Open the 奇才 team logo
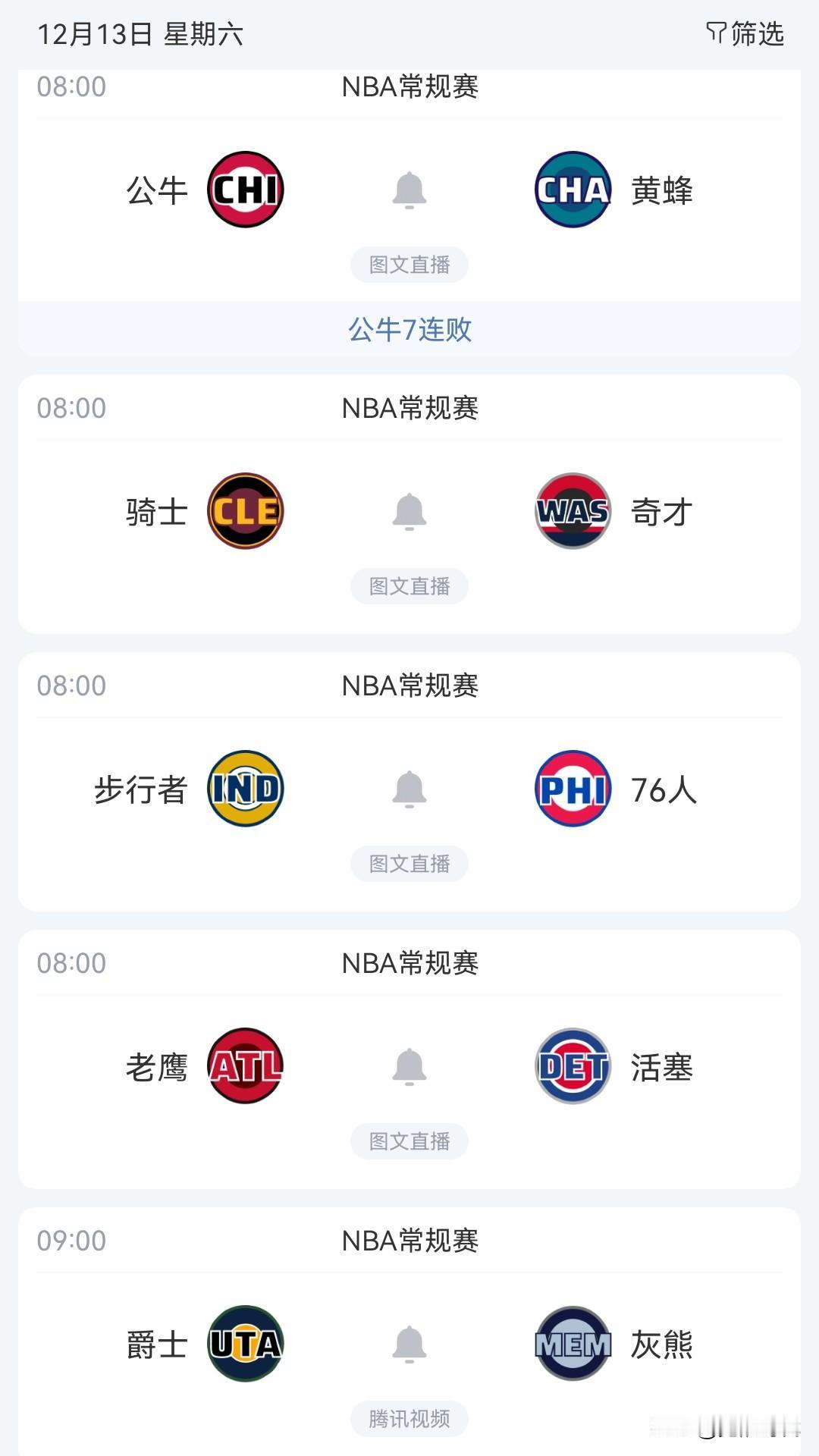The height and width of the screenshot is (1456, 819). point(573,511)
